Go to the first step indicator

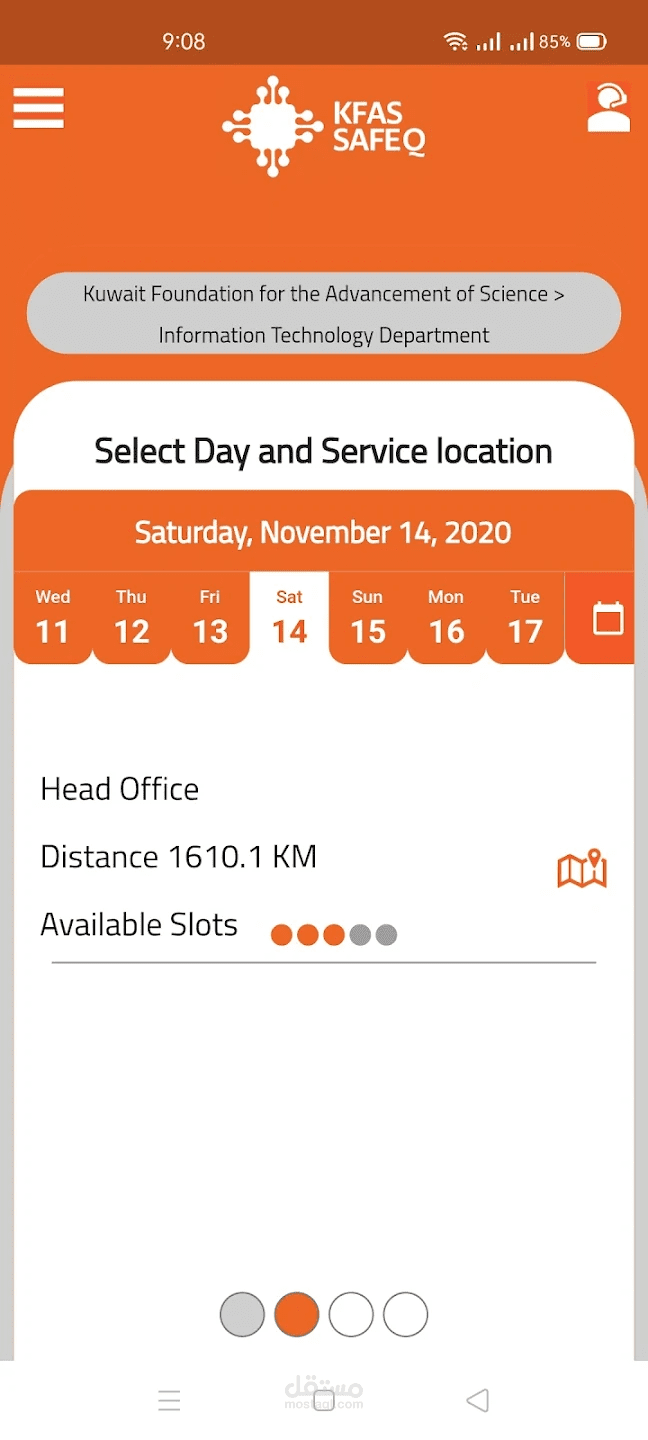point(242,1314)
